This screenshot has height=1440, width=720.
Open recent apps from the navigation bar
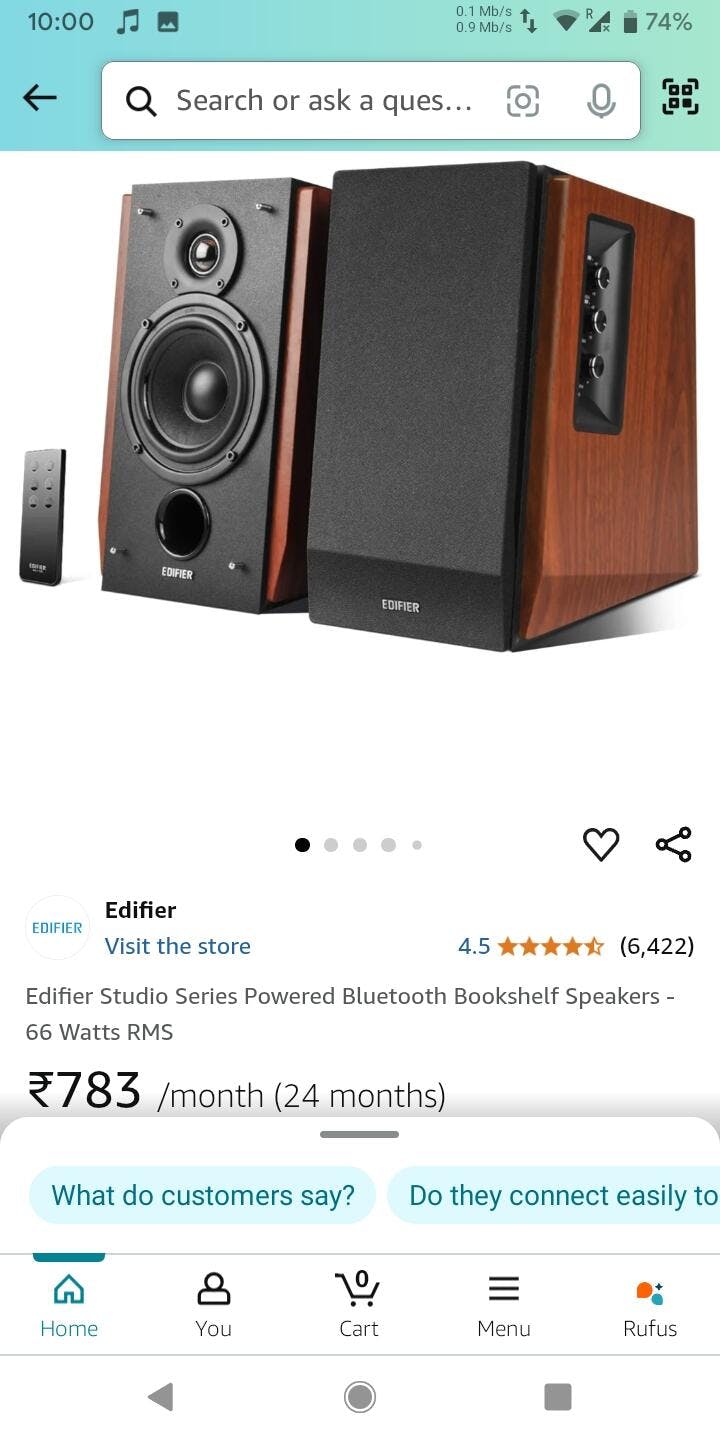[x=557, y=1397]
